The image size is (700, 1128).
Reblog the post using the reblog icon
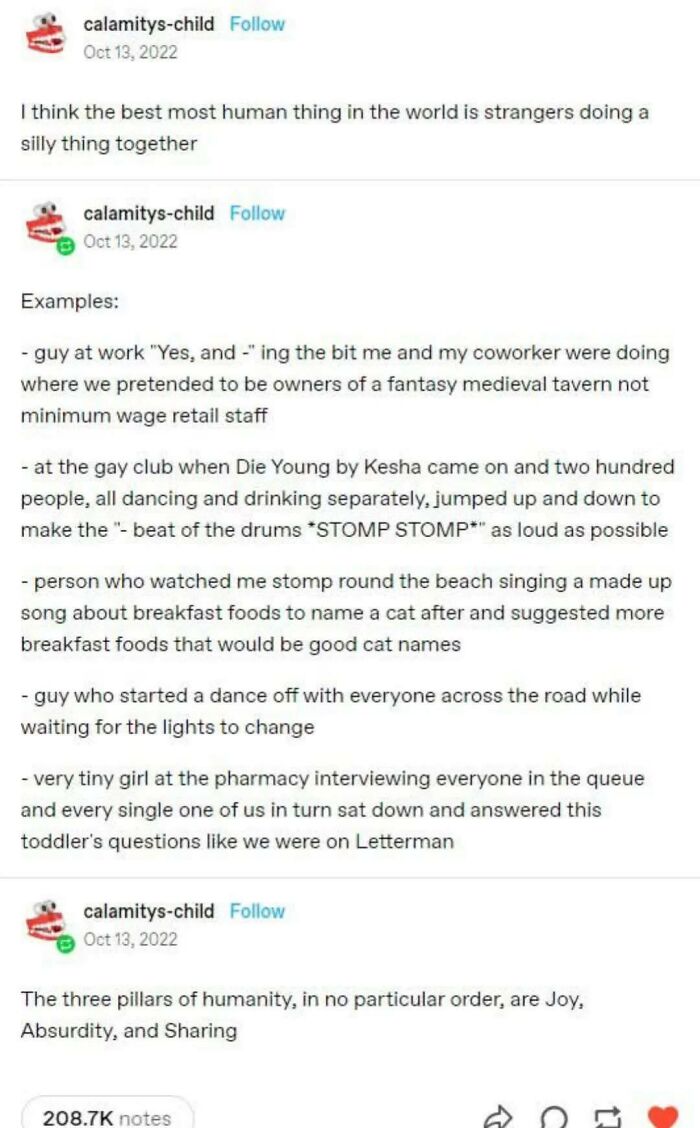607,1117
